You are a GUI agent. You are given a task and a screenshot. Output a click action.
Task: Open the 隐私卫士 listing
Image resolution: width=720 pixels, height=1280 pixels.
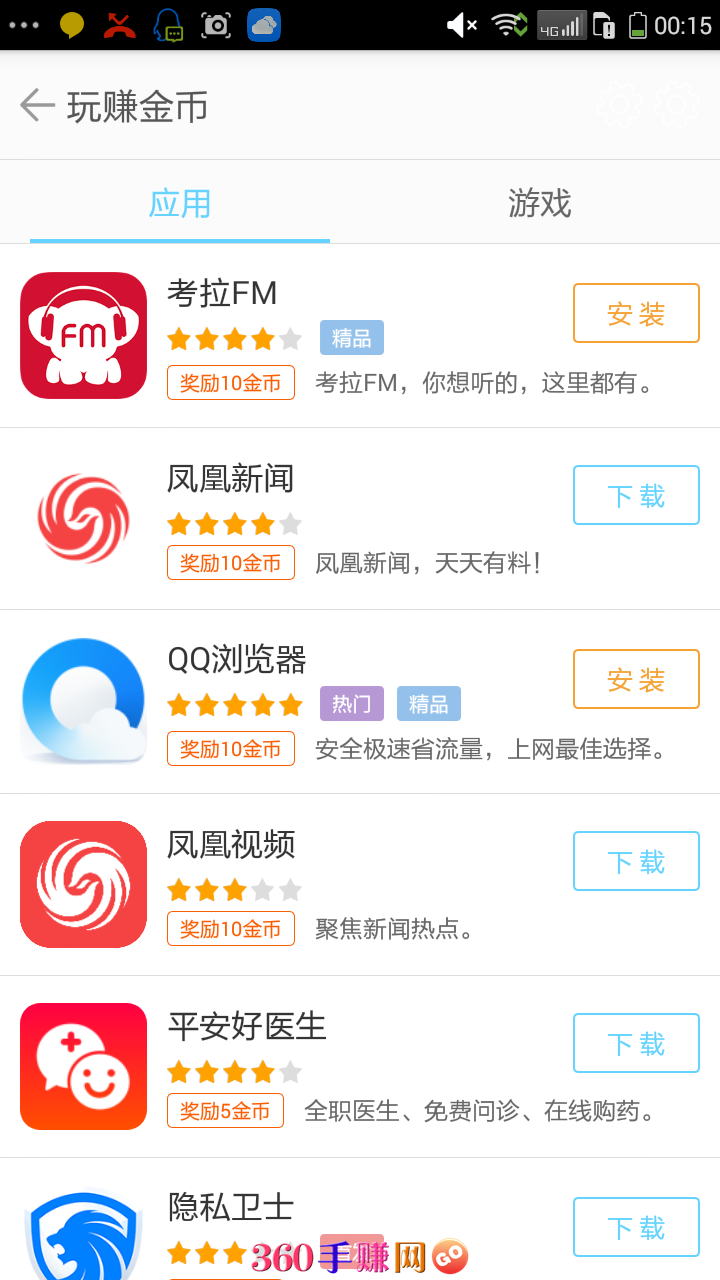(x=290, y=1220)
